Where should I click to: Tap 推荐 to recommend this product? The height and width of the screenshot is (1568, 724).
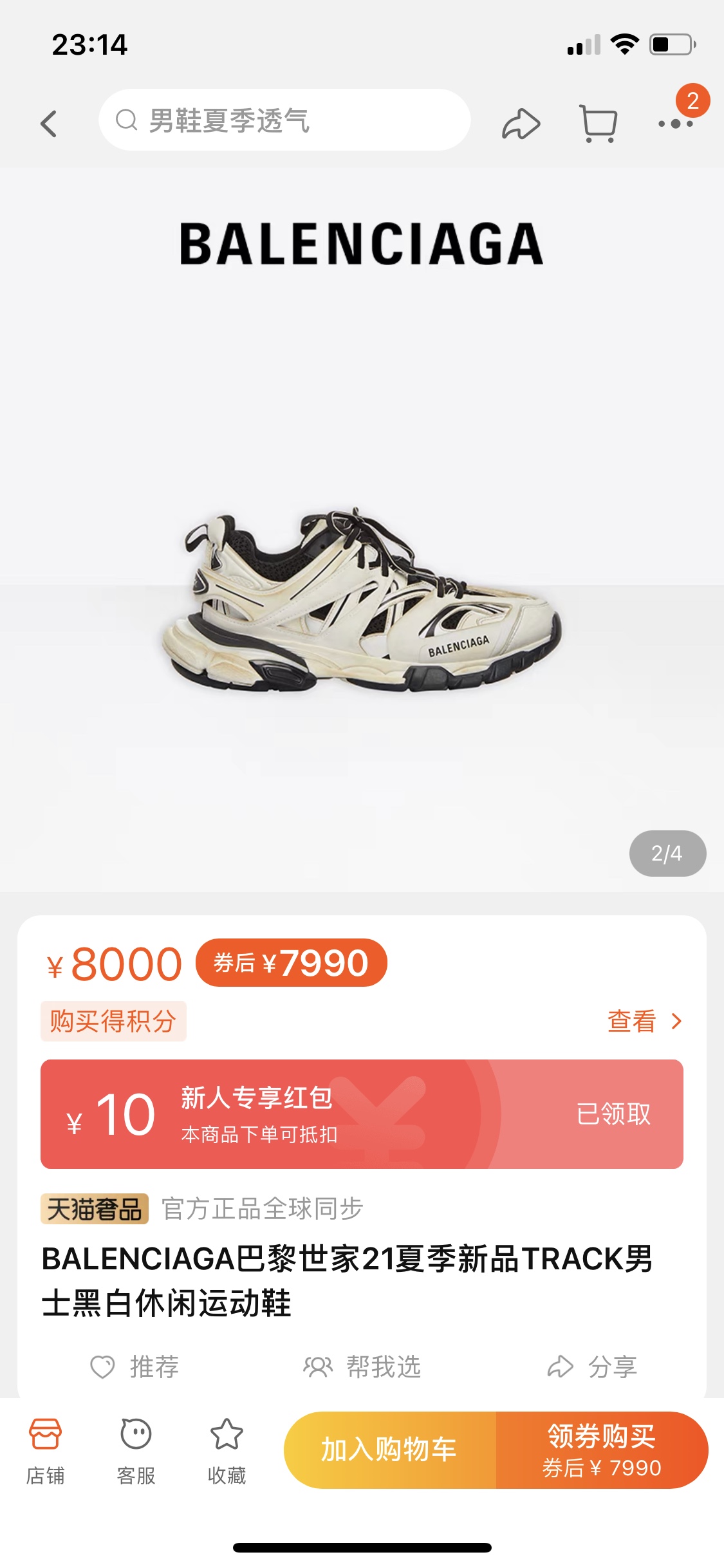135,1367
